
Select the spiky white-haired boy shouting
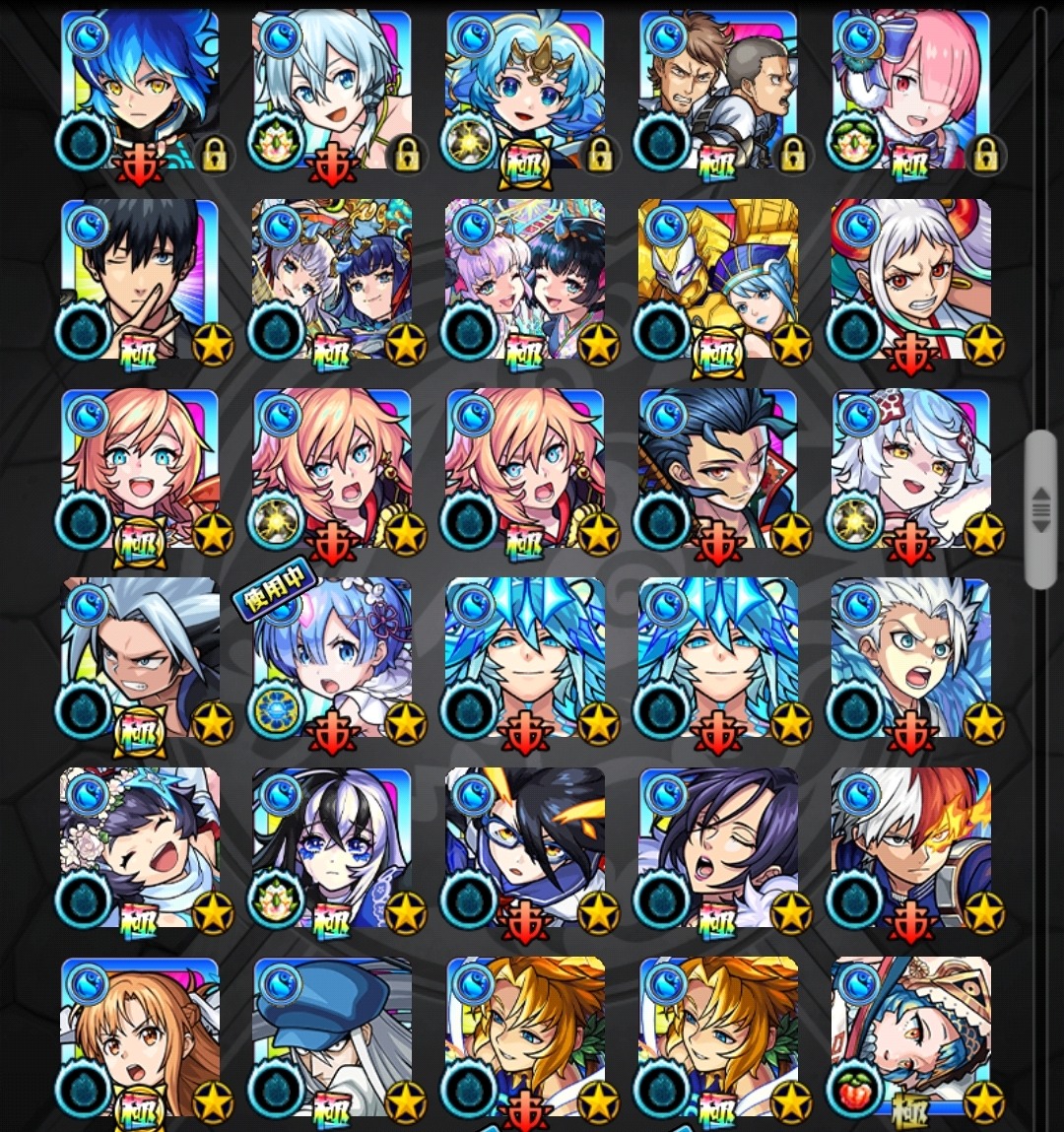click(911, 660)
